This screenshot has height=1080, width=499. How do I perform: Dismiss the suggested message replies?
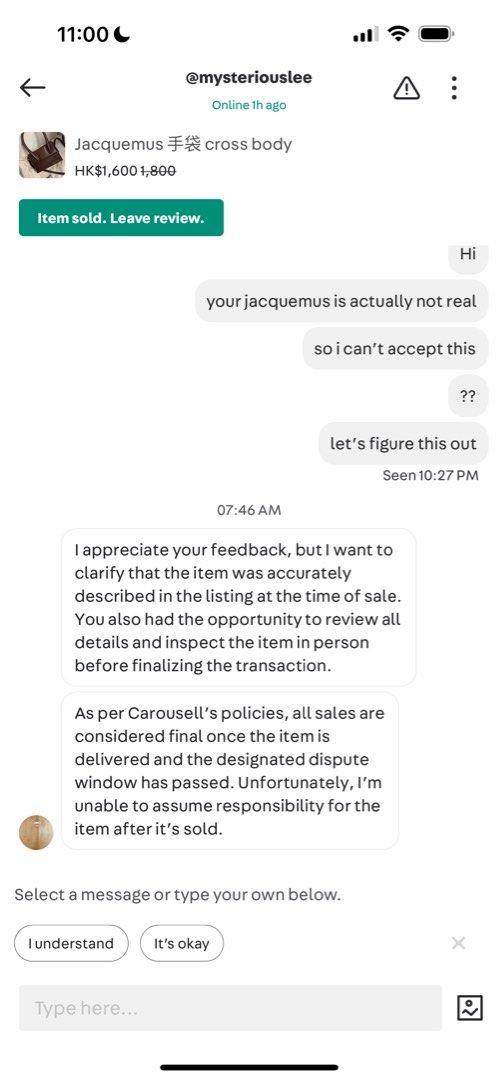(x=458, y=943)
